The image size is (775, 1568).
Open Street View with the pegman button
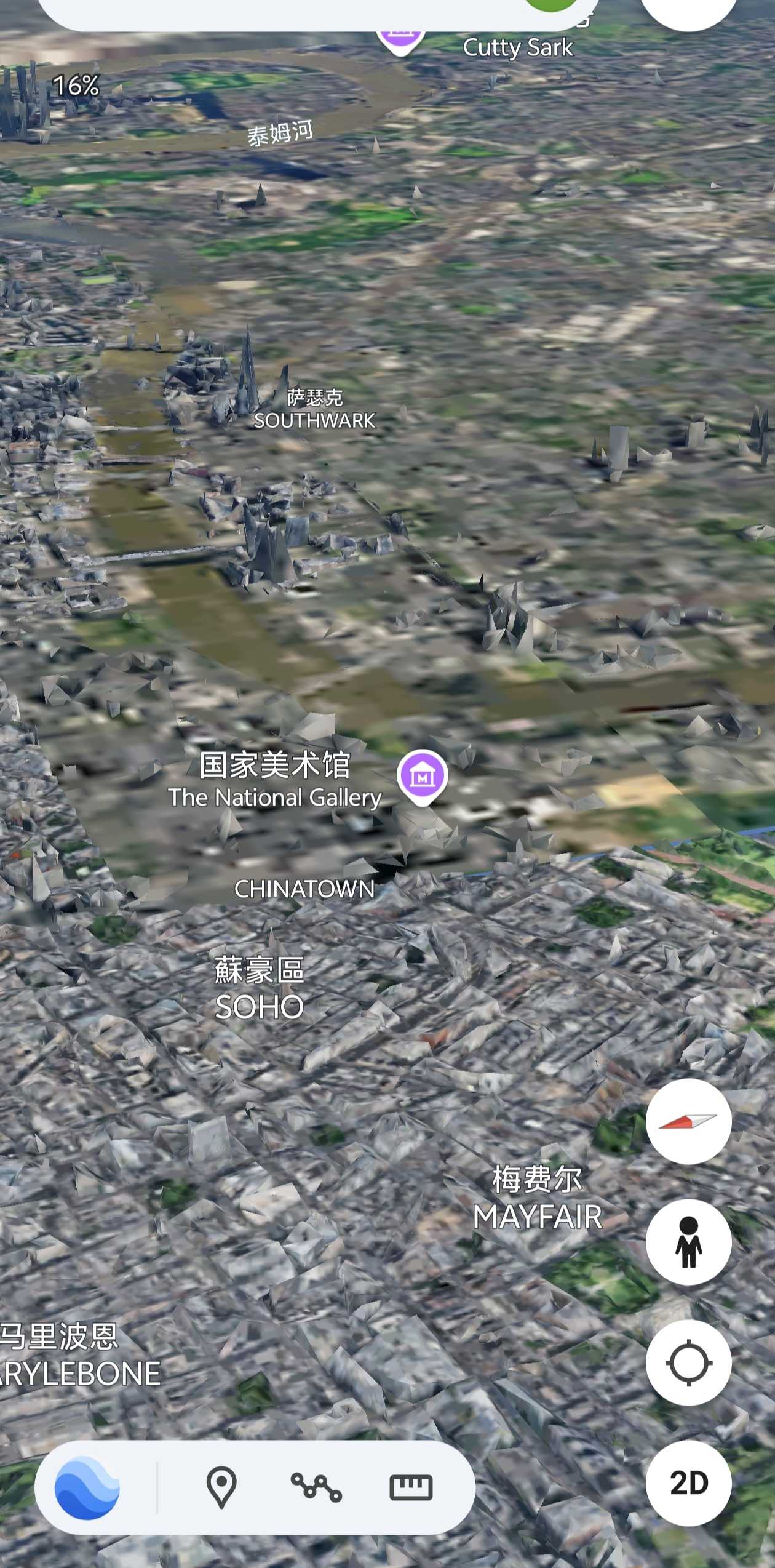[x=688, y=1242]
